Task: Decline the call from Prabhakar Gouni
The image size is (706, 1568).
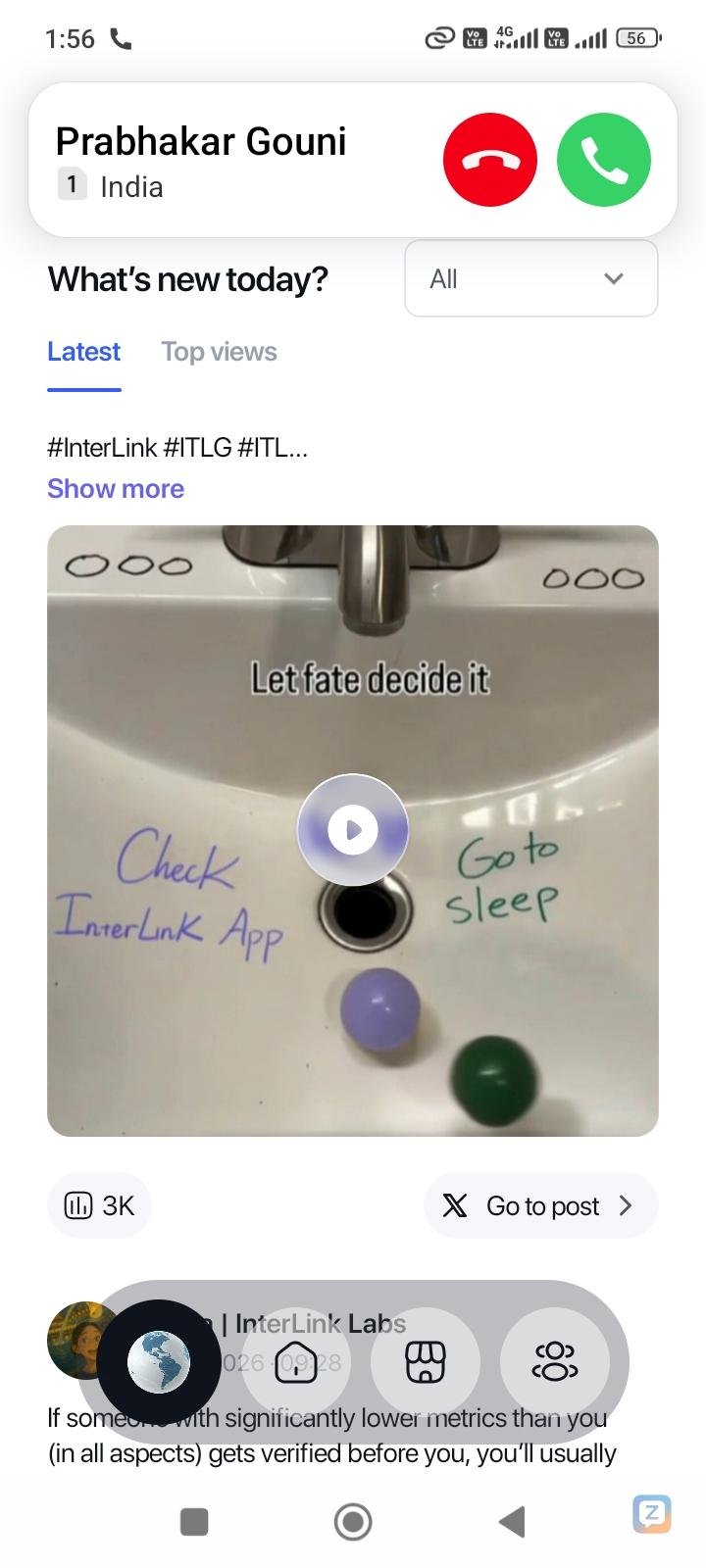Action: (489, 160)
